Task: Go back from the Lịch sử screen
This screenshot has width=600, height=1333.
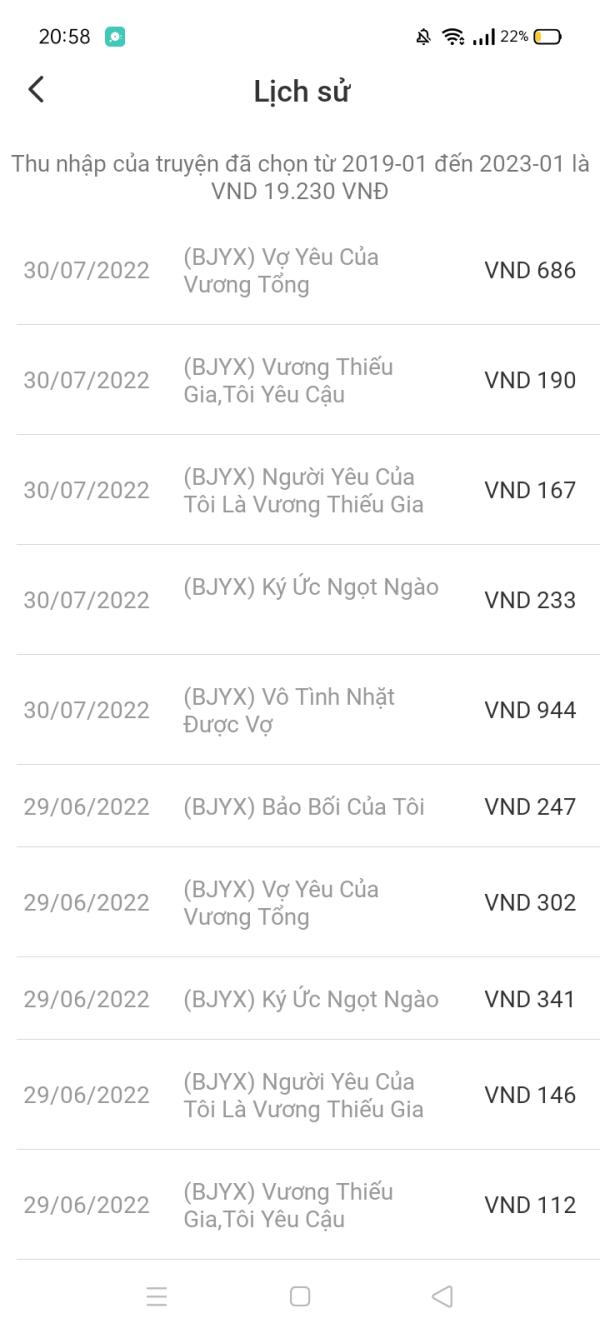Action: [36, 90]
